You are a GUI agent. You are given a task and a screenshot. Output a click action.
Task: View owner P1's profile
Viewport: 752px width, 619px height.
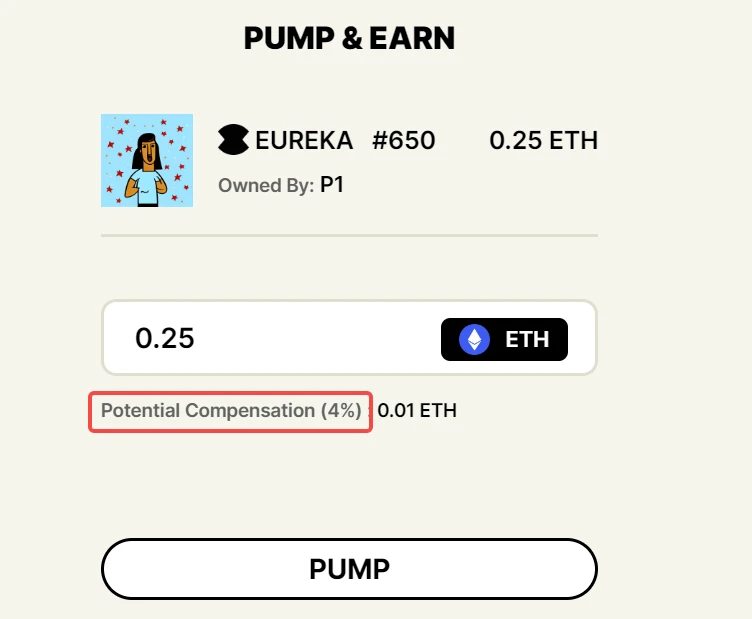(x=332, y=185)
